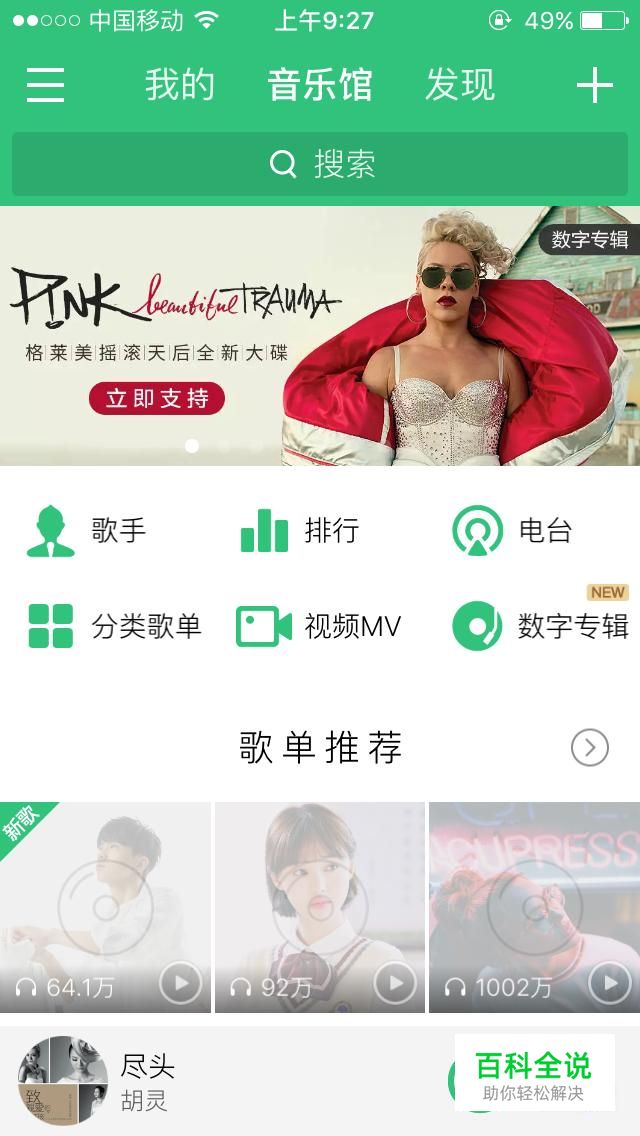This screenshot has height=1136, width=640.
Task: Open the now playing song 尽头
Action: 150,1082
